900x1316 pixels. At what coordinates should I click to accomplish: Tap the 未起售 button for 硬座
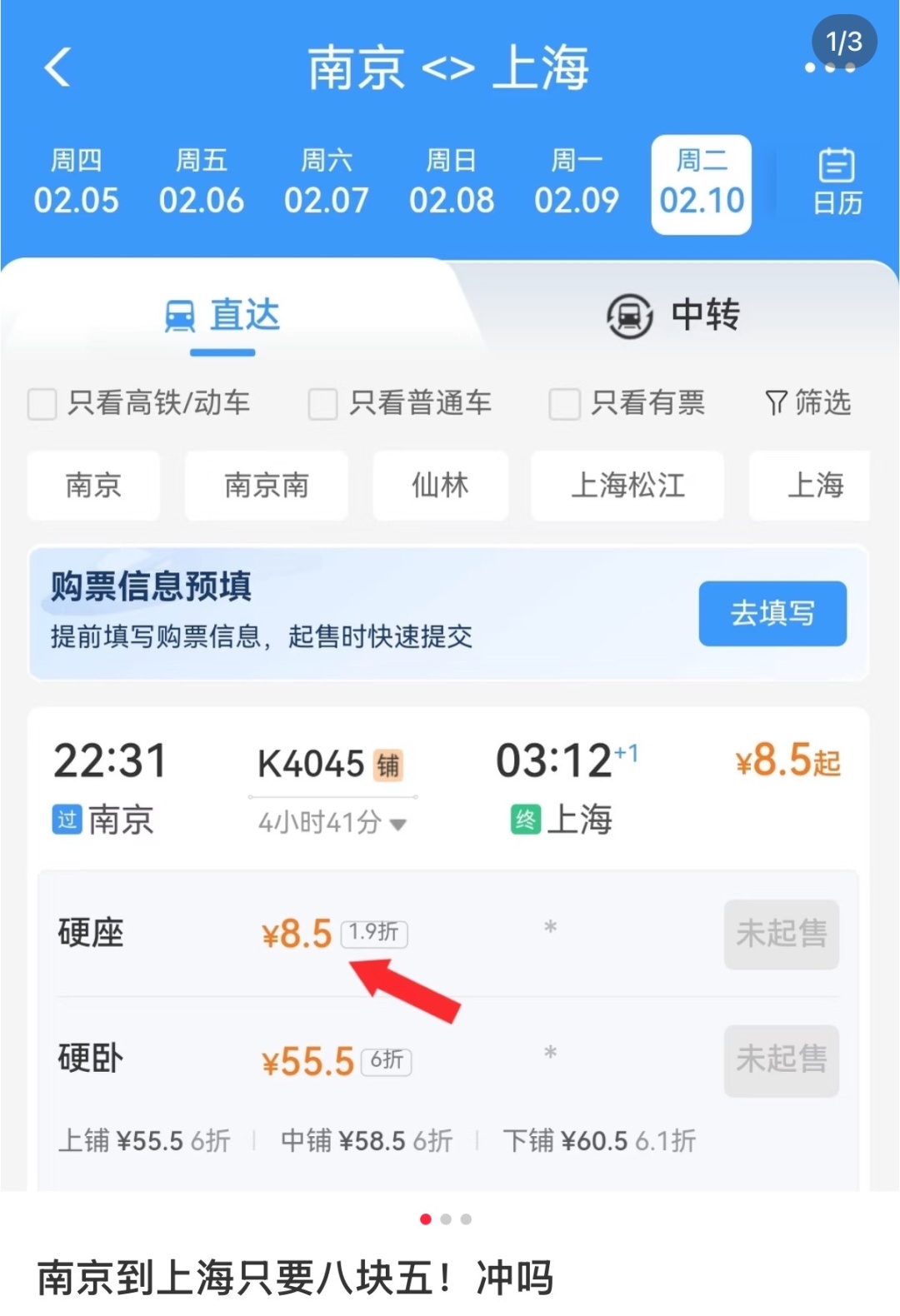(x=781, y=935)
